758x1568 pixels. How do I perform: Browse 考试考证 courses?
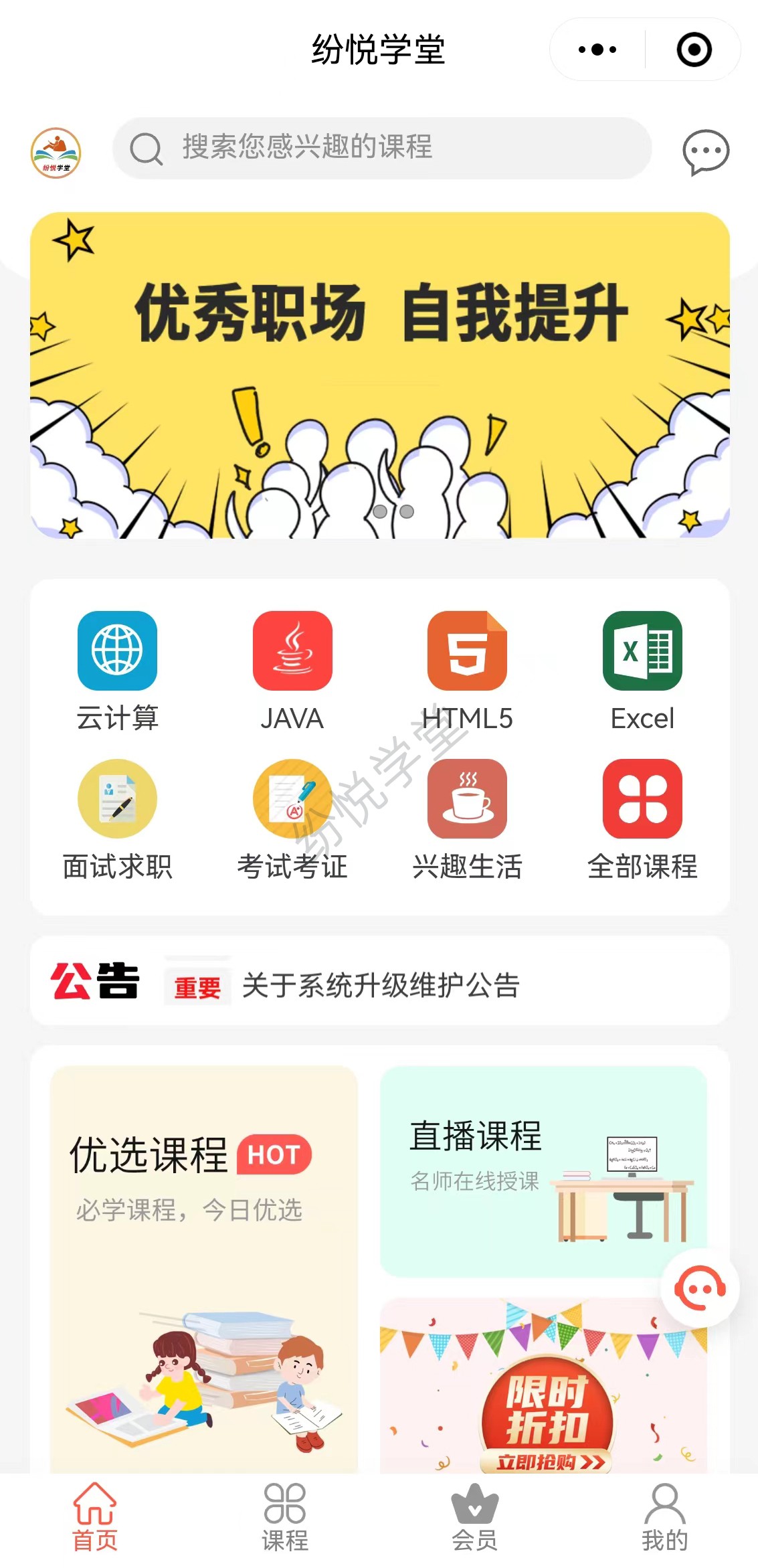tap(292, 819)
